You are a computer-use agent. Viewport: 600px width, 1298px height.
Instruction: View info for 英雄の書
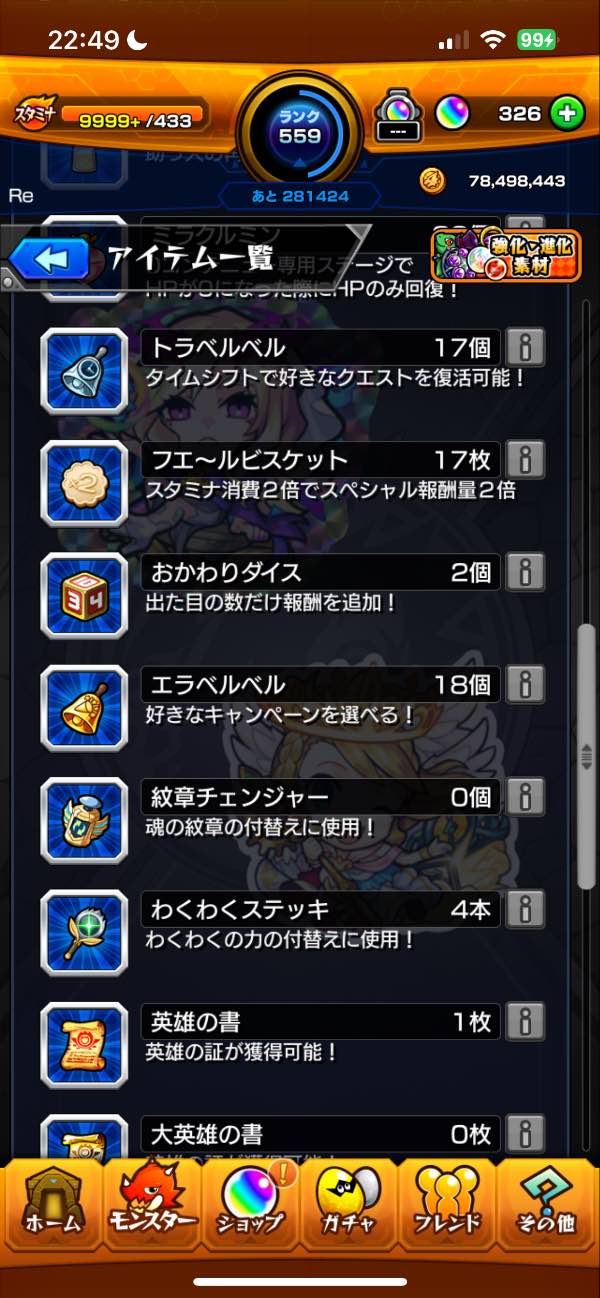coord(525,1022)
